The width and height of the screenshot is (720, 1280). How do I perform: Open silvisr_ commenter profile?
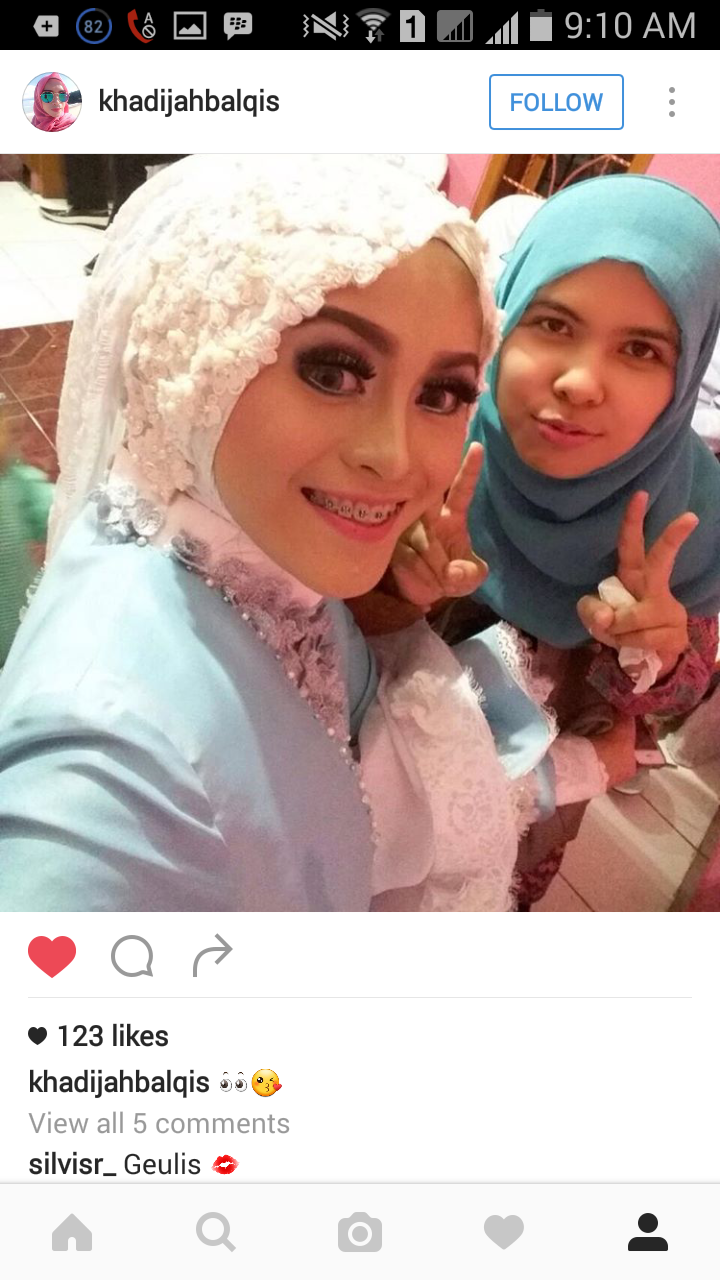pyautogui.click(x=73, y=1164)
